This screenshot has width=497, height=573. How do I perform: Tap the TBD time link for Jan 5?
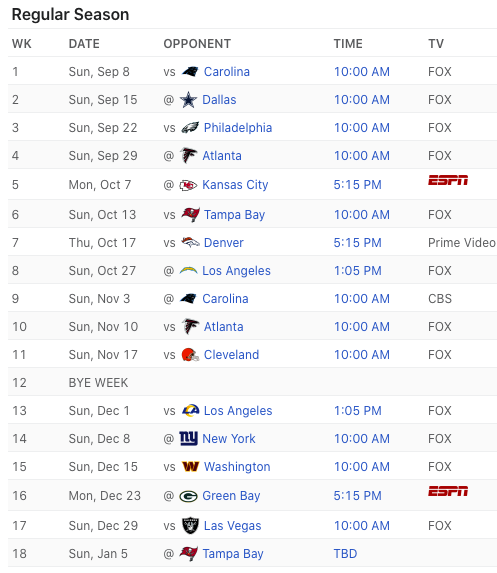tap(345, 554)
